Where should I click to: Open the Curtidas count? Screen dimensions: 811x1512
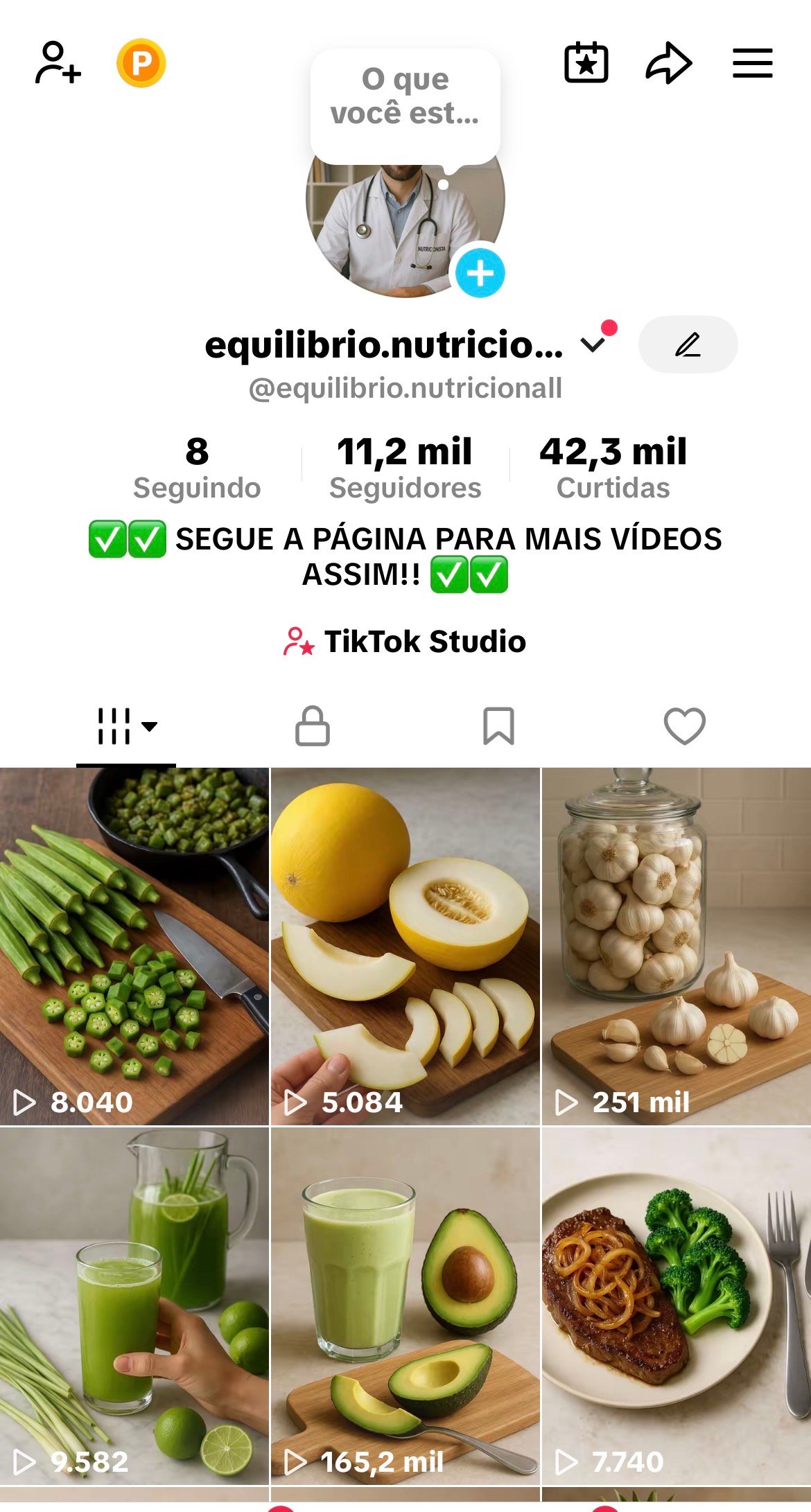click(613, 468)
